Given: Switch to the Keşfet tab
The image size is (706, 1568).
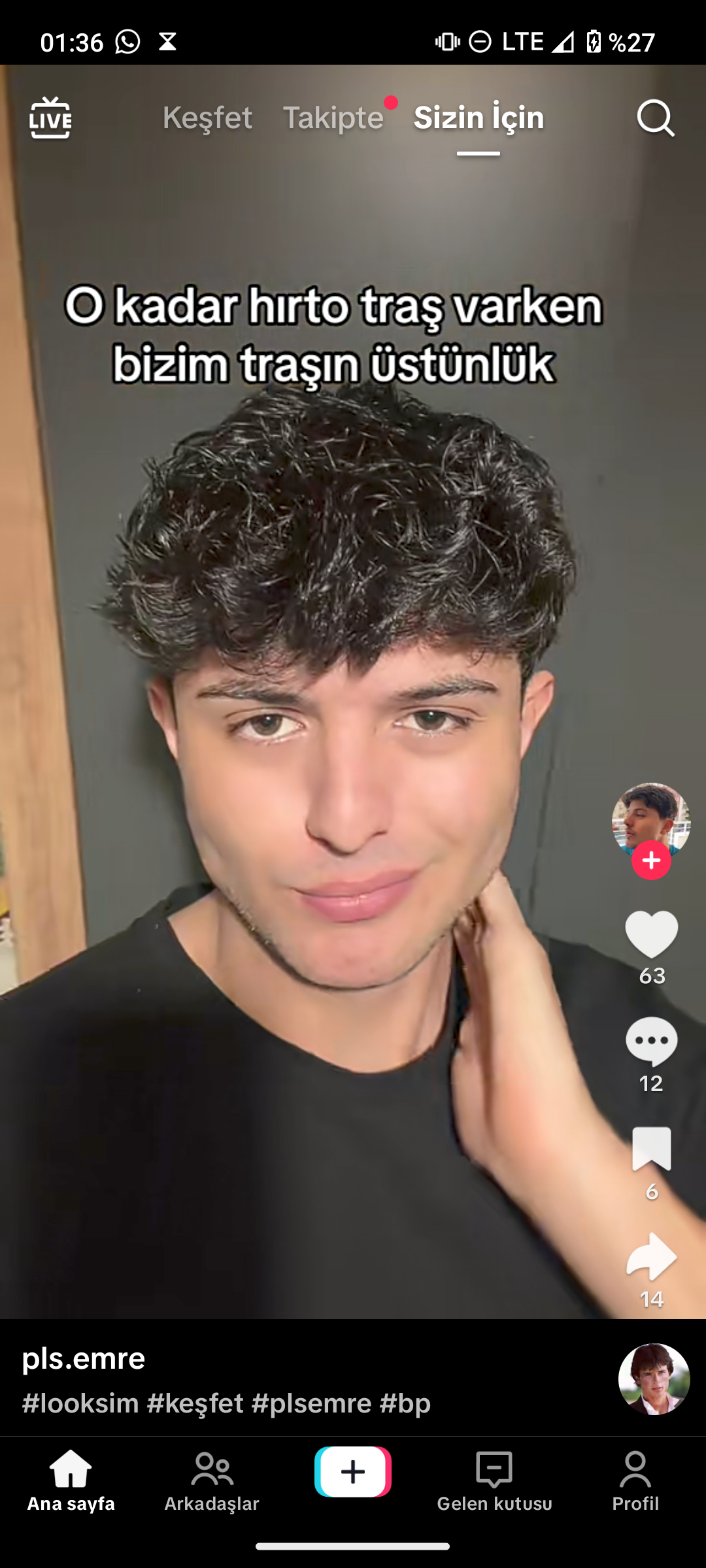Looking at the screenshot, I should tap(207, 118).
